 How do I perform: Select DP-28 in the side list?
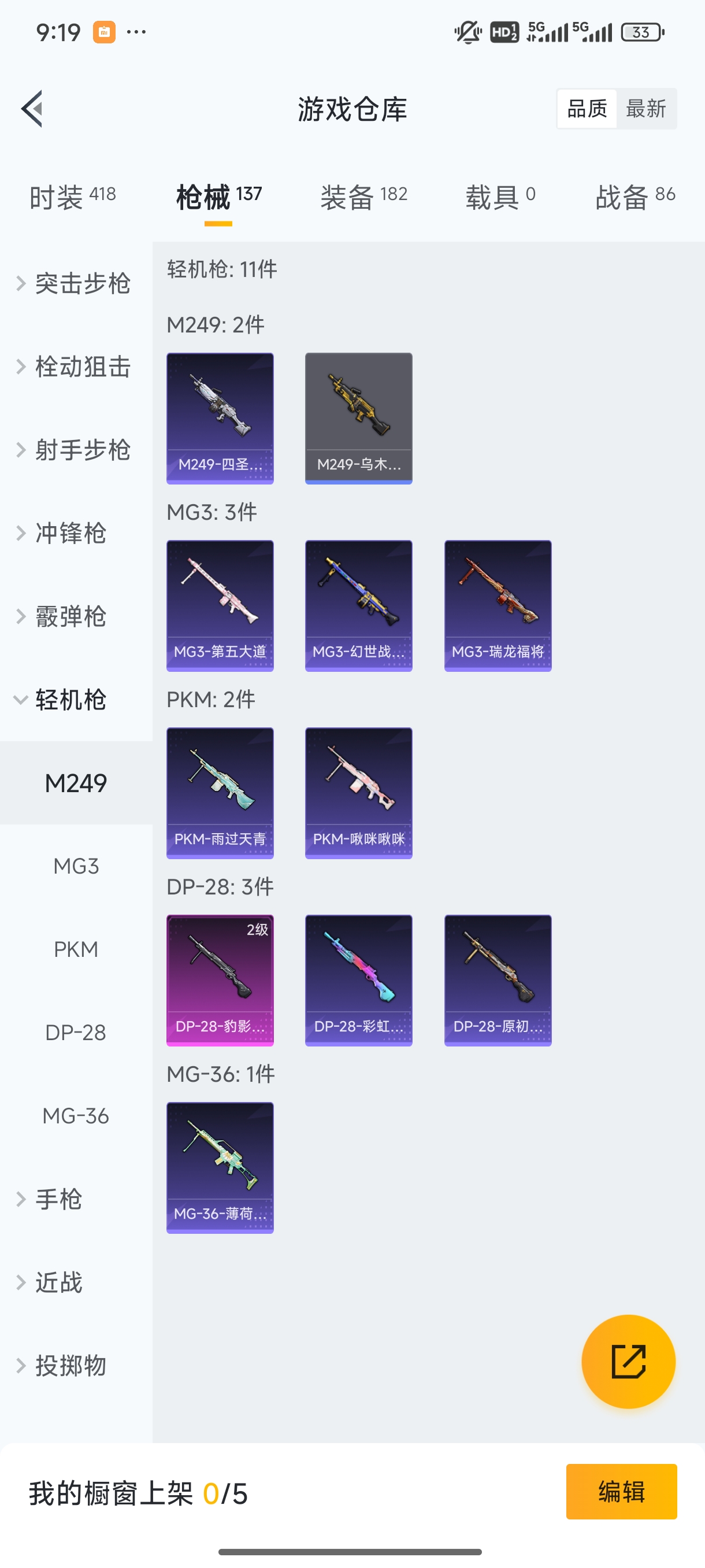click(76, 1033)
